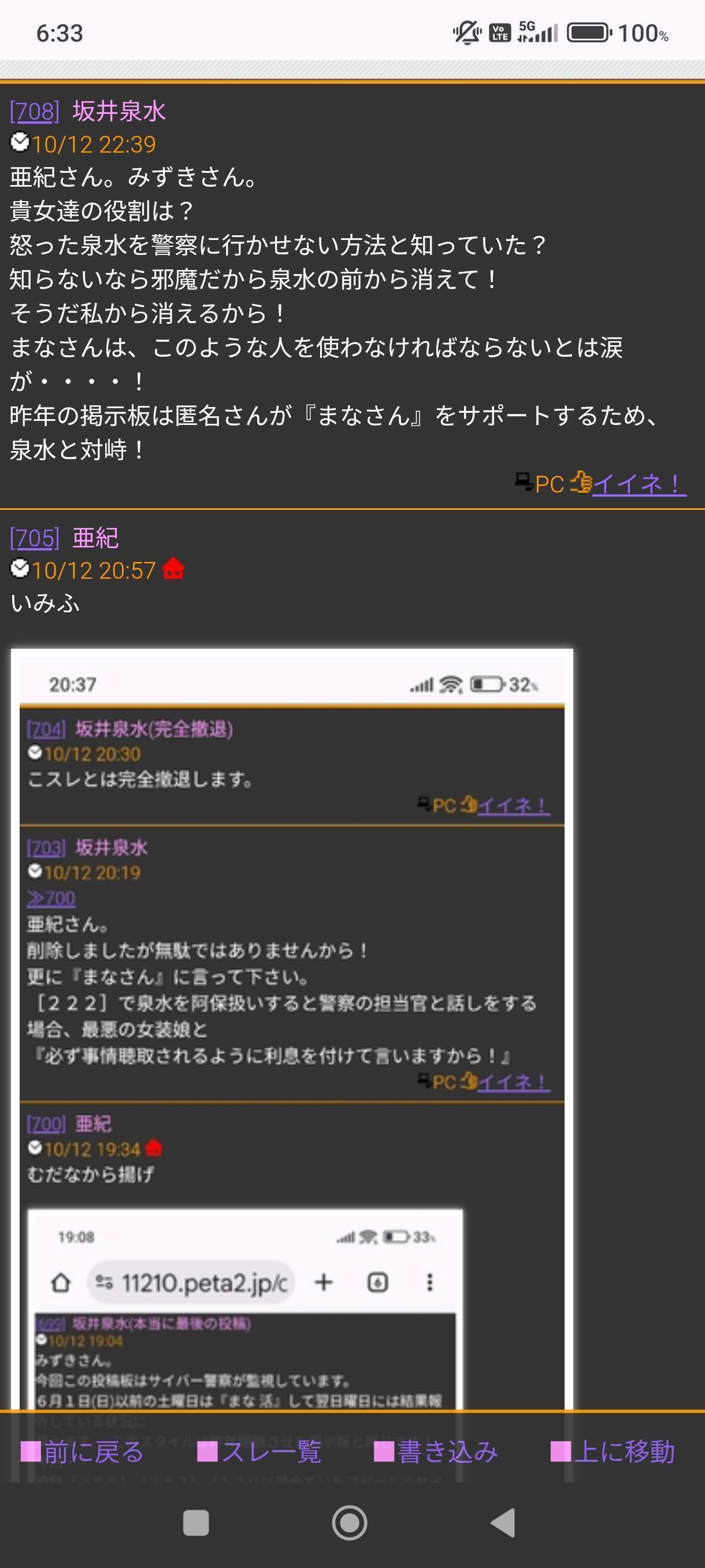Tap the system back triangle

(x=504, y=1523)
